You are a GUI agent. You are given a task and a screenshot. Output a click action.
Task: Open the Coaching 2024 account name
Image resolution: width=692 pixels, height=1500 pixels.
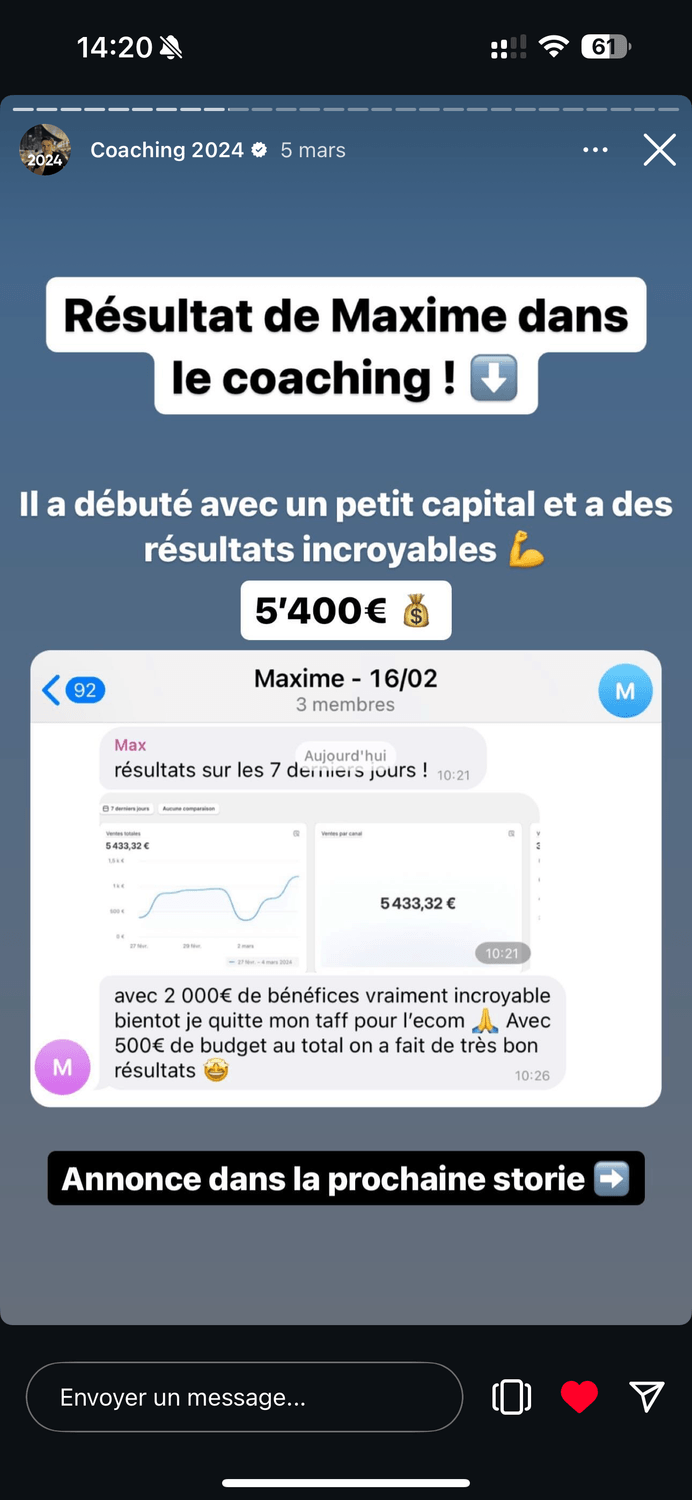click(167, 150)
